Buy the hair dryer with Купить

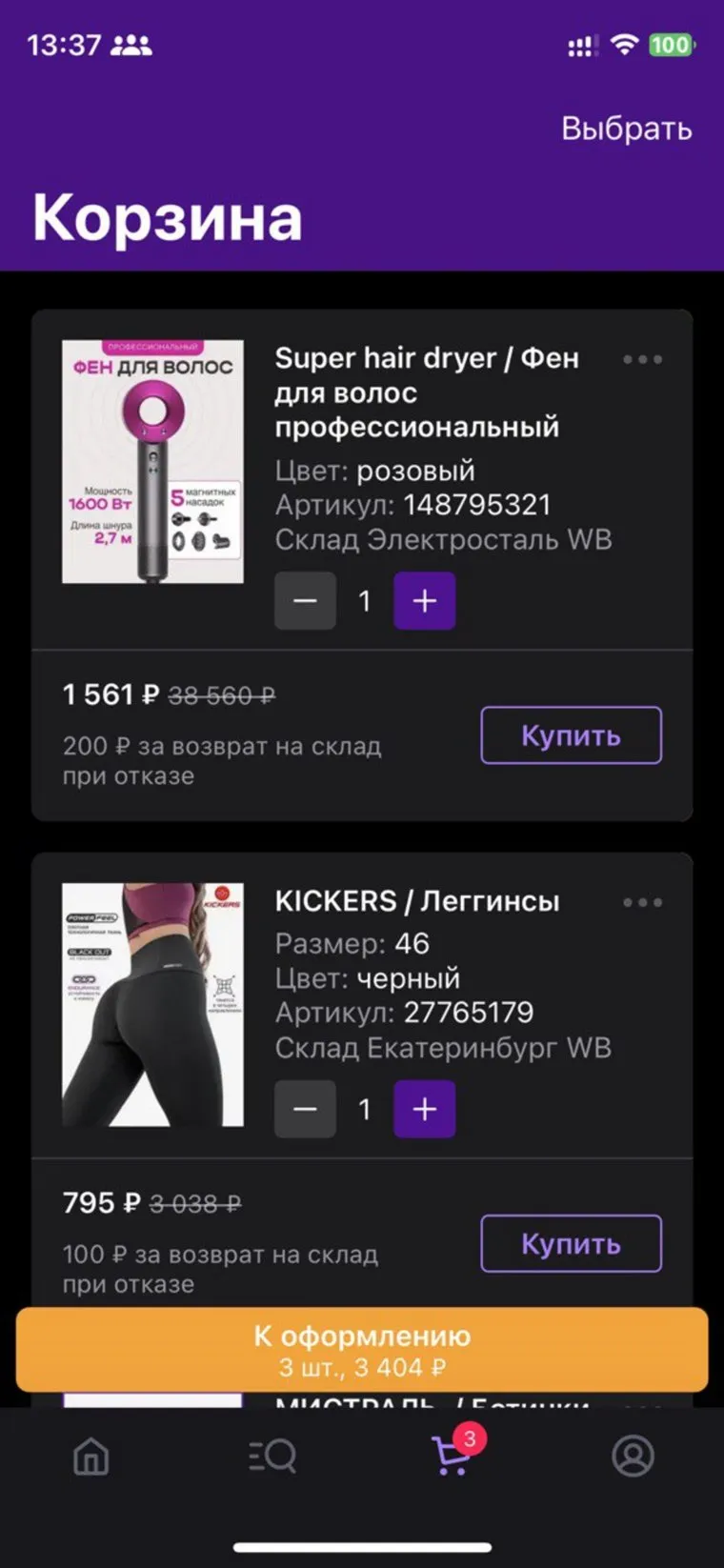point(571,735)
